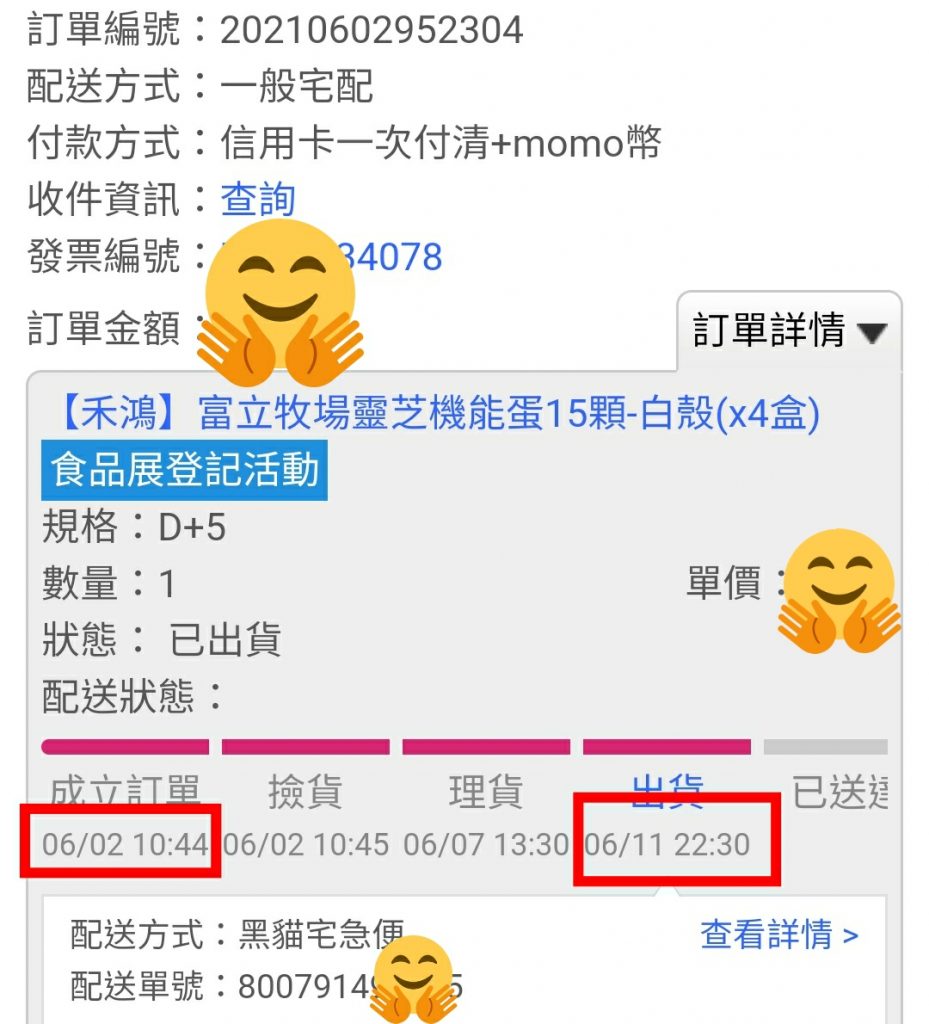Tap the 查詢 link for recipient info
Viewport: 929px width, 1024px height.
258,200
